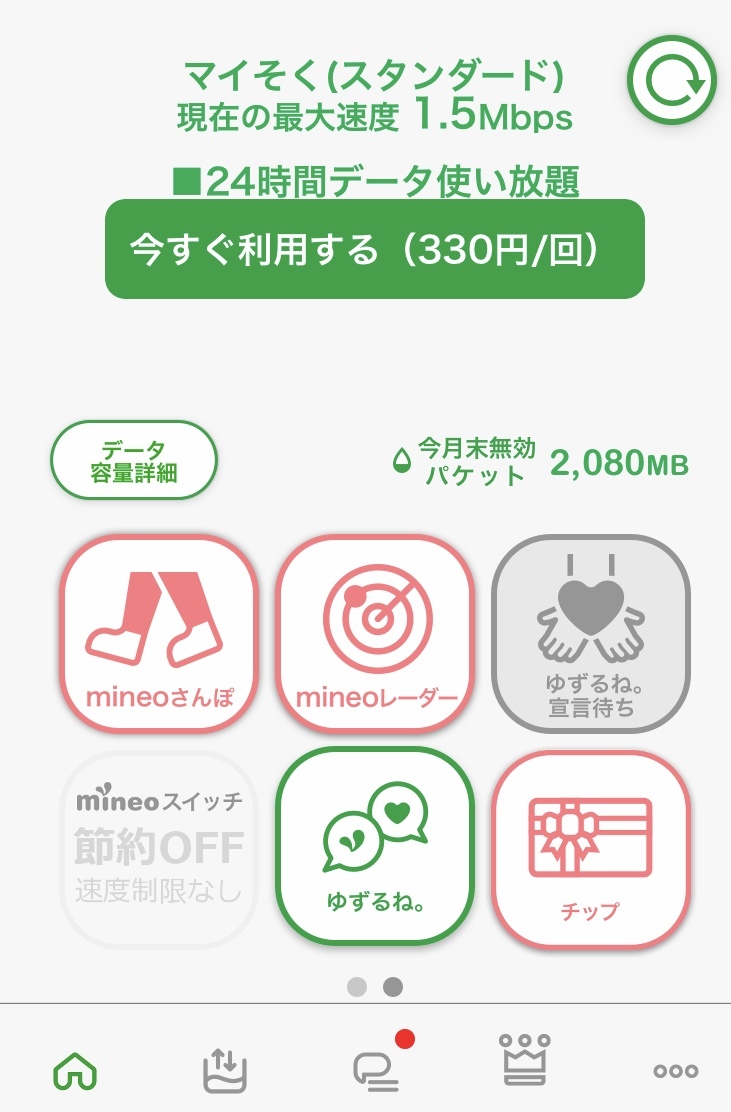Screen dimensions: 731x1112
Task: Open データ容量詳細
Action: [133, 460]
